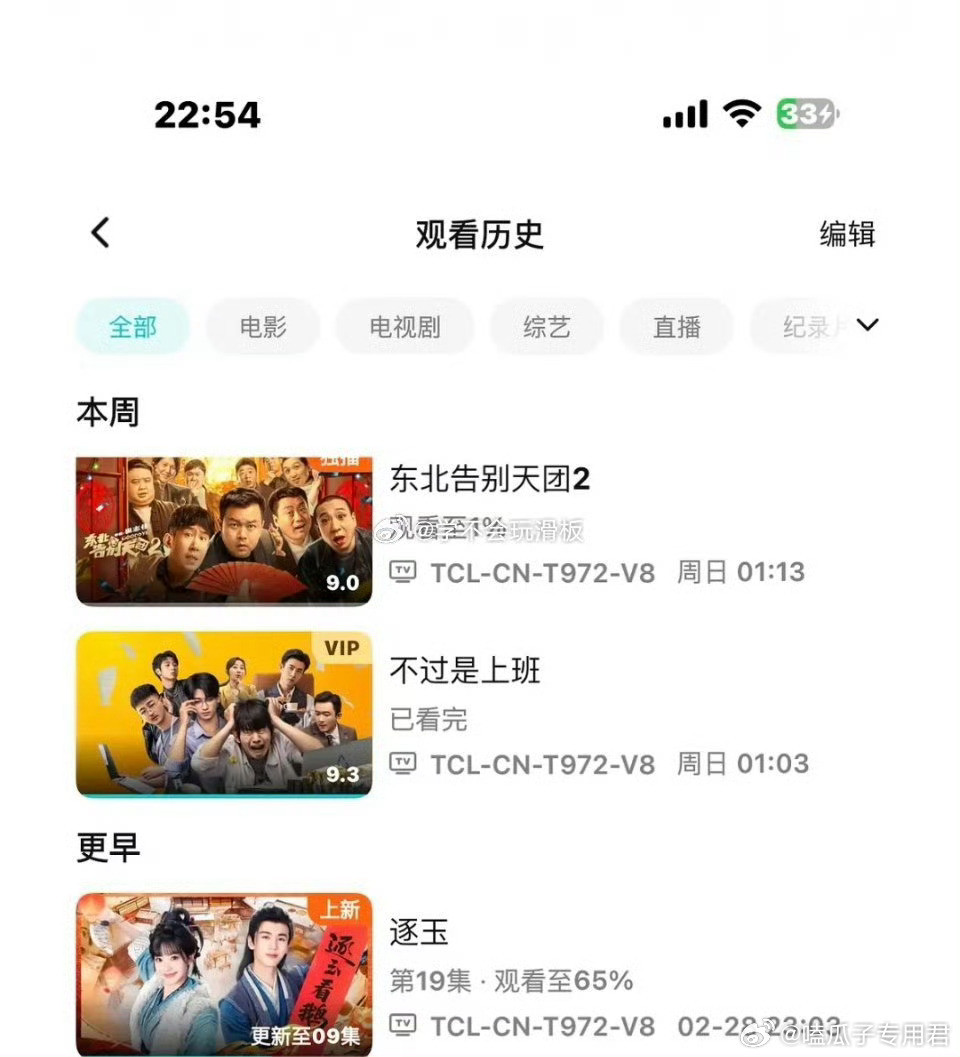Open 东北告别天团2 via its thumbnail

223,528
